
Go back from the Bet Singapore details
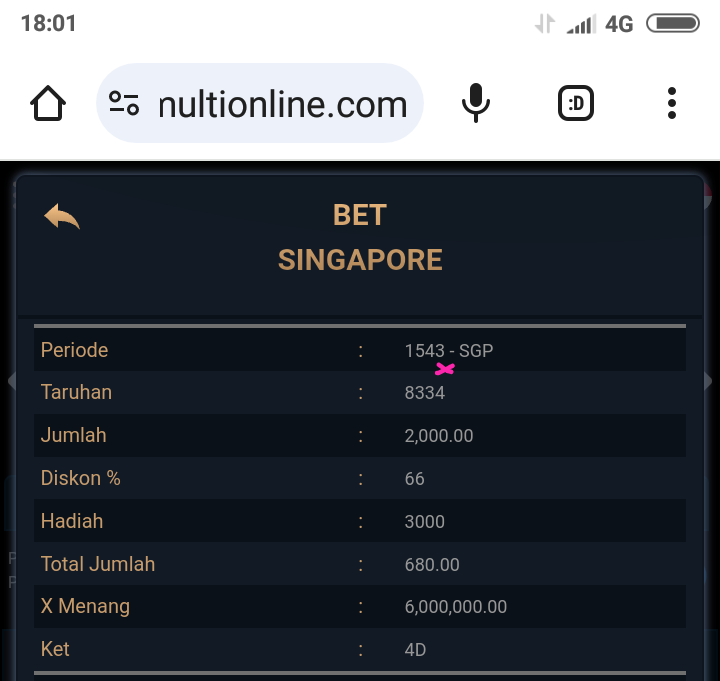(62, 216)
